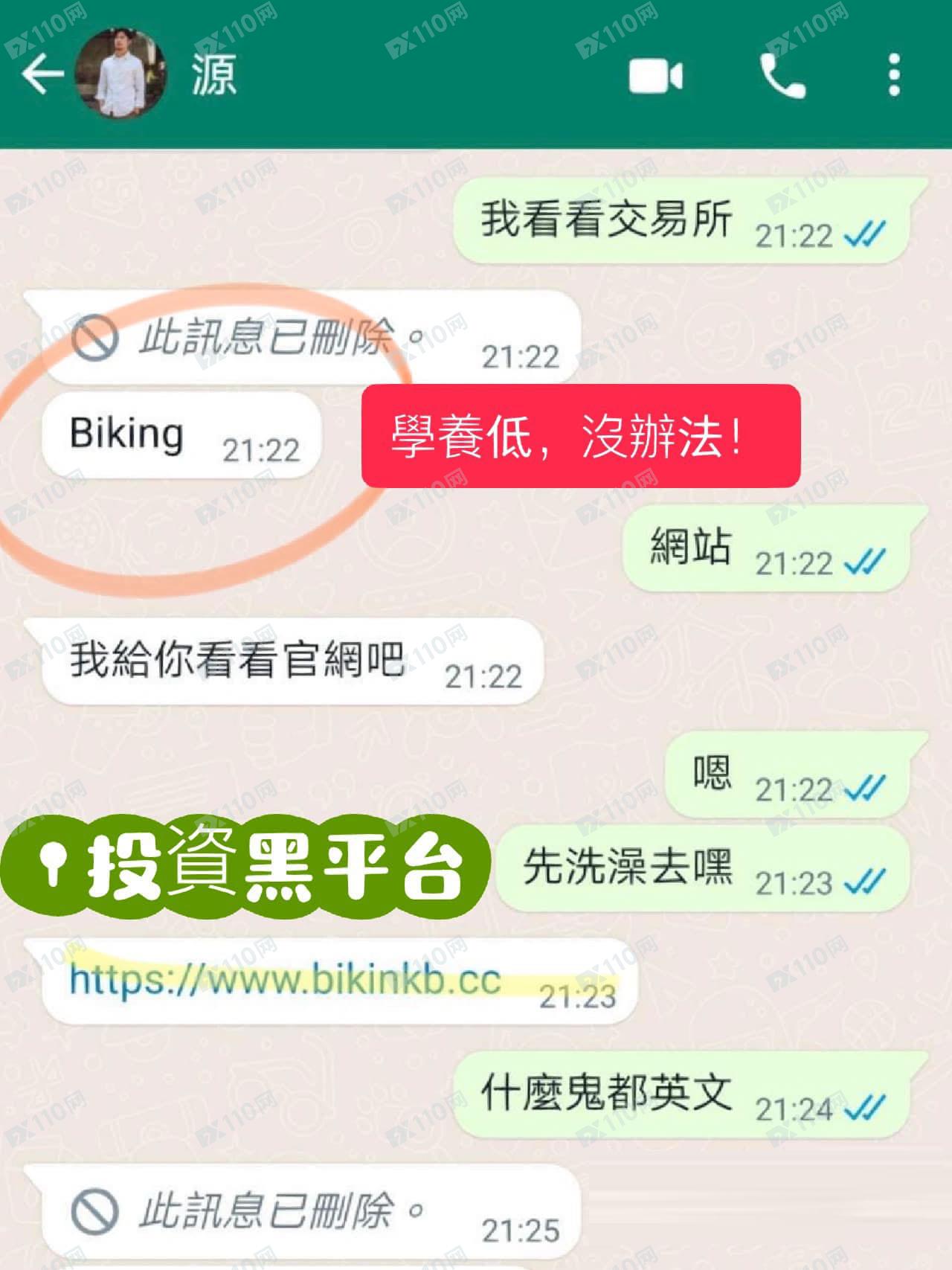
Task: Start a voice call with 源
Action: point(782,77)
